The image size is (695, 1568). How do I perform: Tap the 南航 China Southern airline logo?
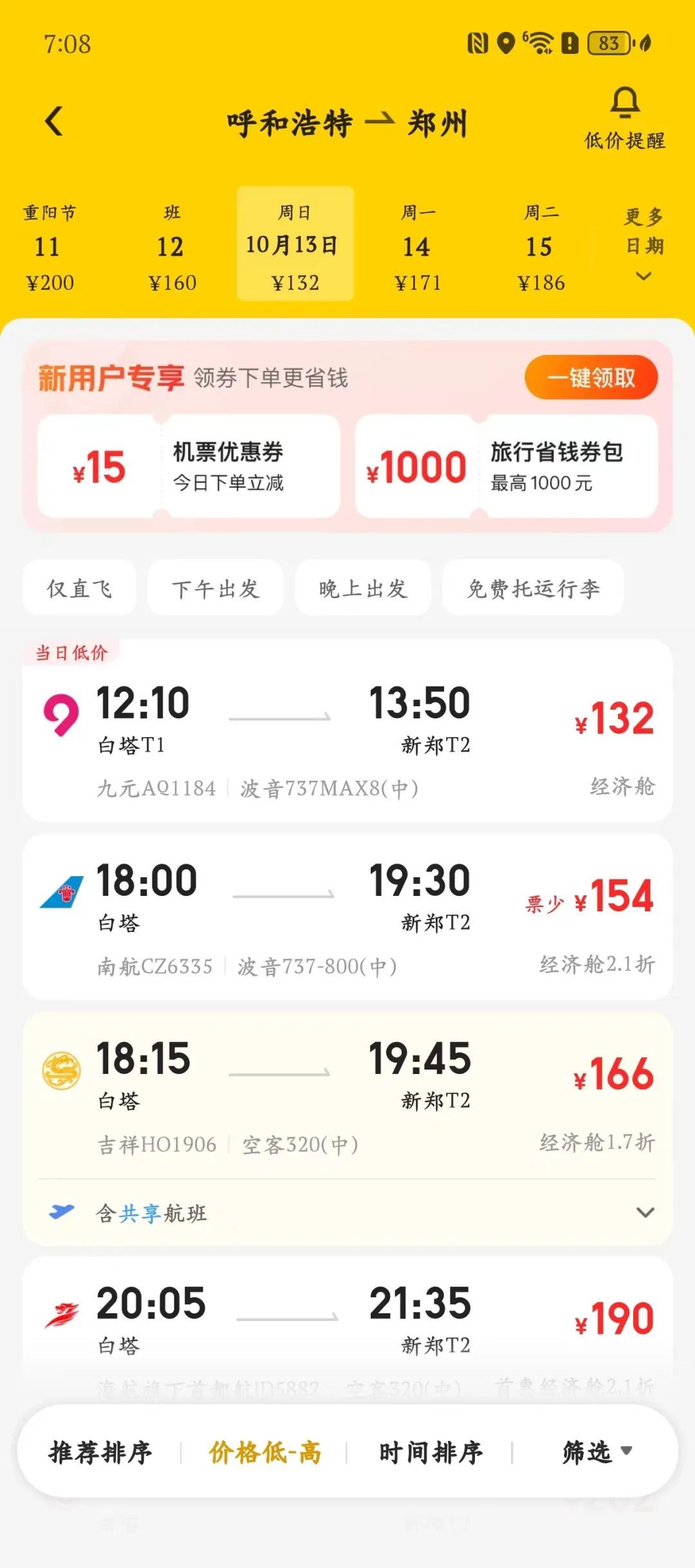coord(61,891)
